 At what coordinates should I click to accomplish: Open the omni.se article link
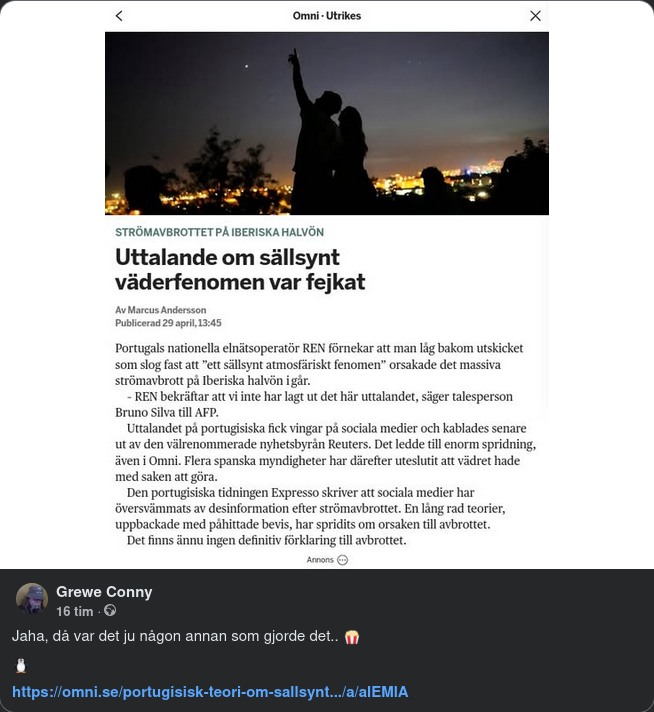210,692
